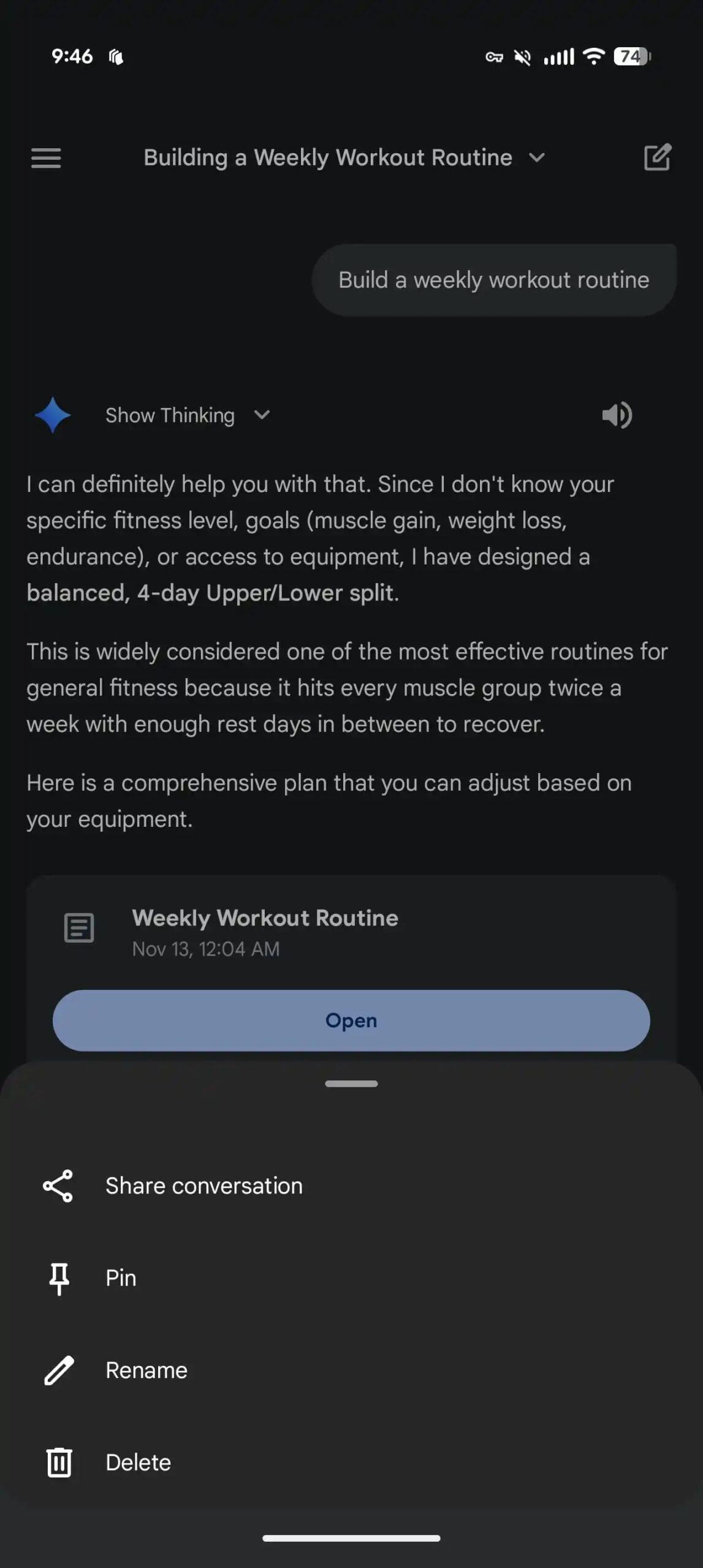The width and height of the screenshot is (703, 1568).
Task: Delete this conversation
Action: (138, 1463)
